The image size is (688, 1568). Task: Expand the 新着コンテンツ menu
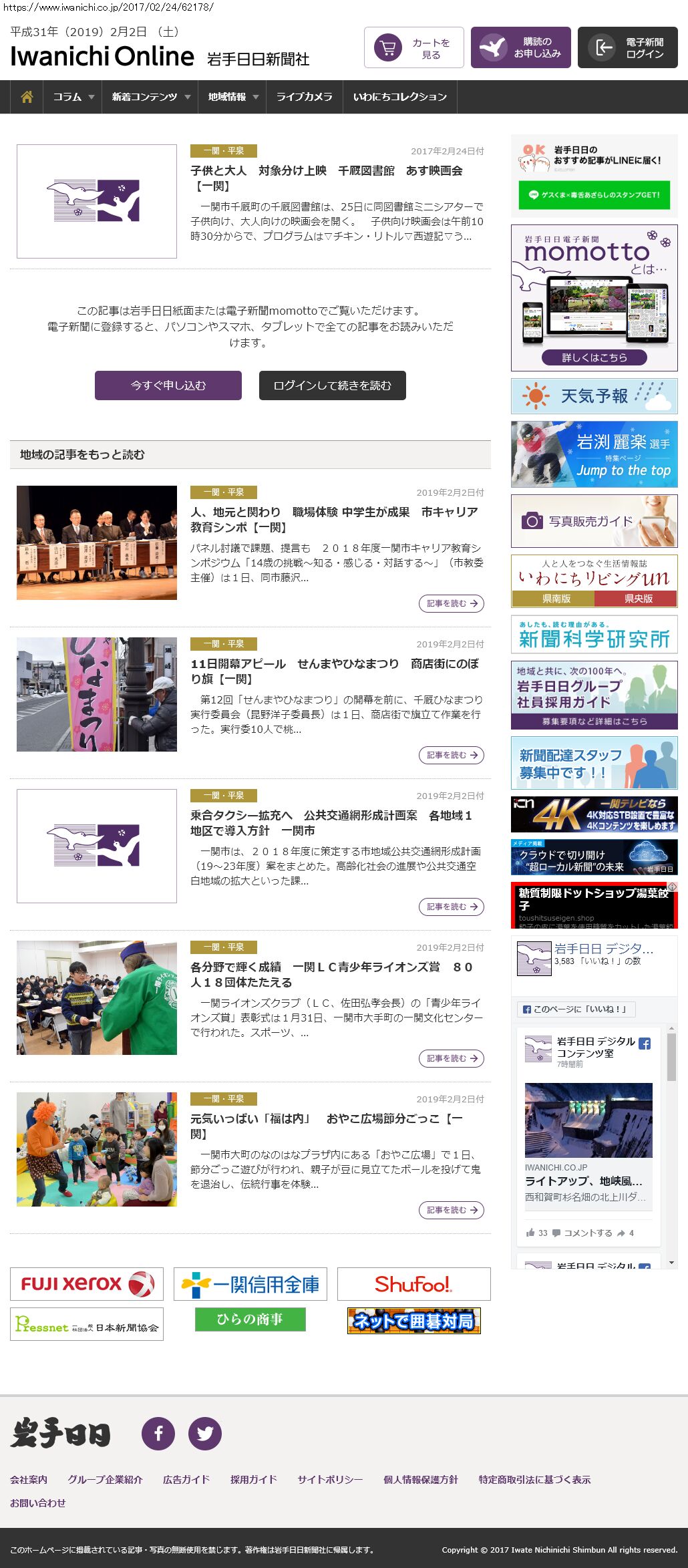click(150, 97)
